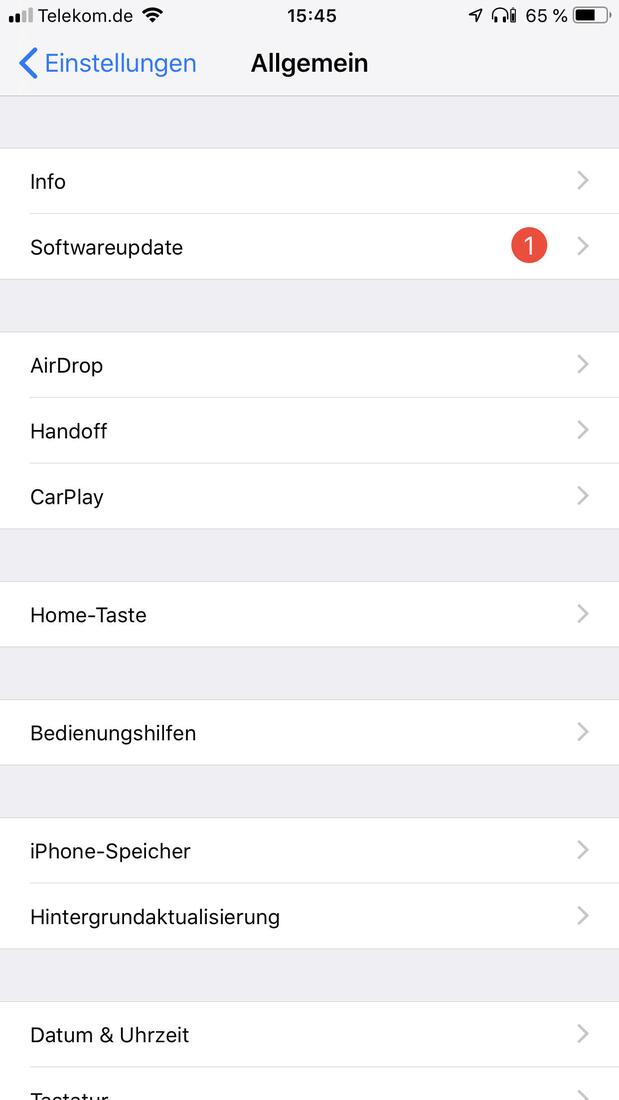Open Hintergrundaktualisierung settings
The image size is (619, 1100).
coord(309,917)
